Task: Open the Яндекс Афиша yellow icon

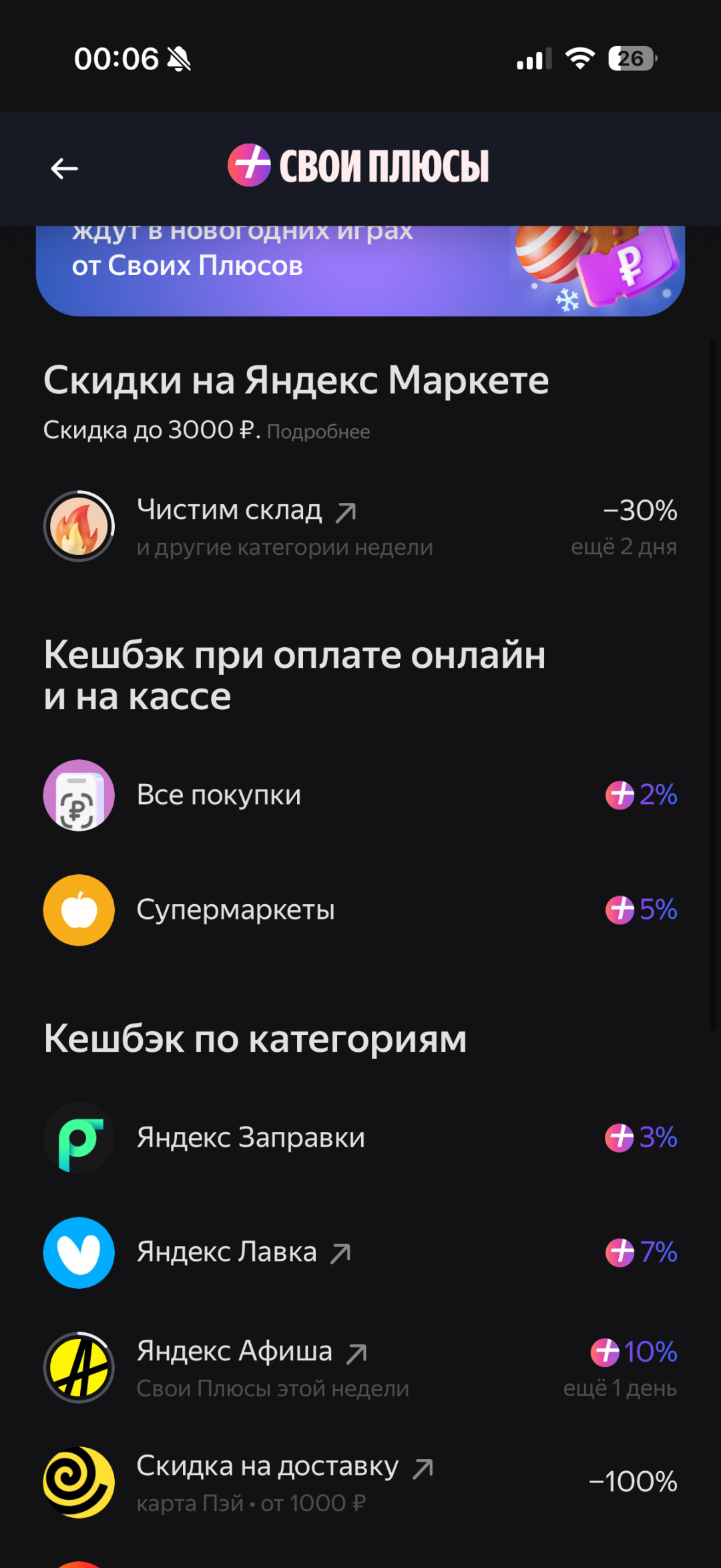Action: click(78, 1367)
